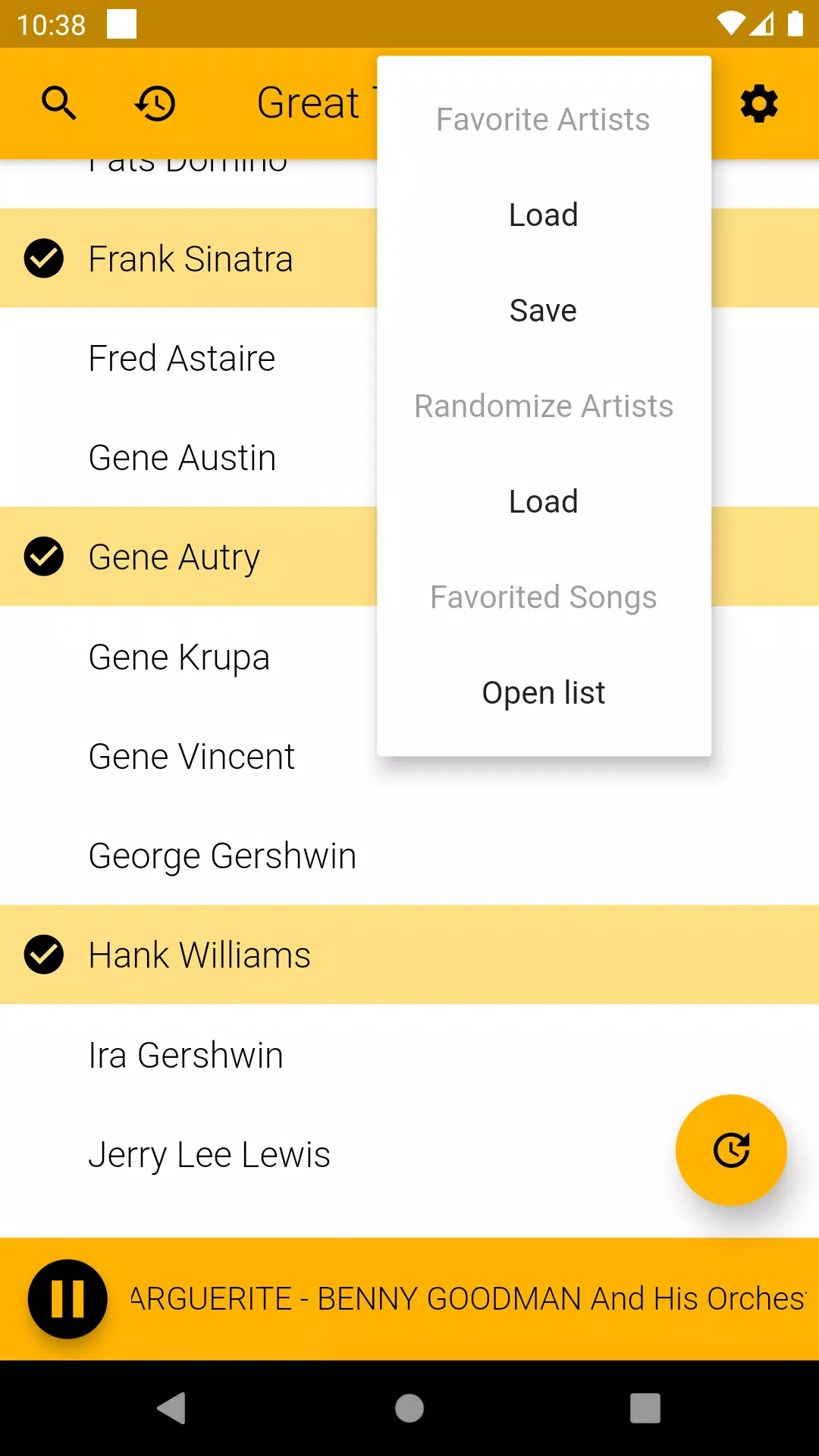Image resolution: width=819 pixels, height=1456 pixels.
Task: Select Fred Astaire
Action: [x=182, y=359]
